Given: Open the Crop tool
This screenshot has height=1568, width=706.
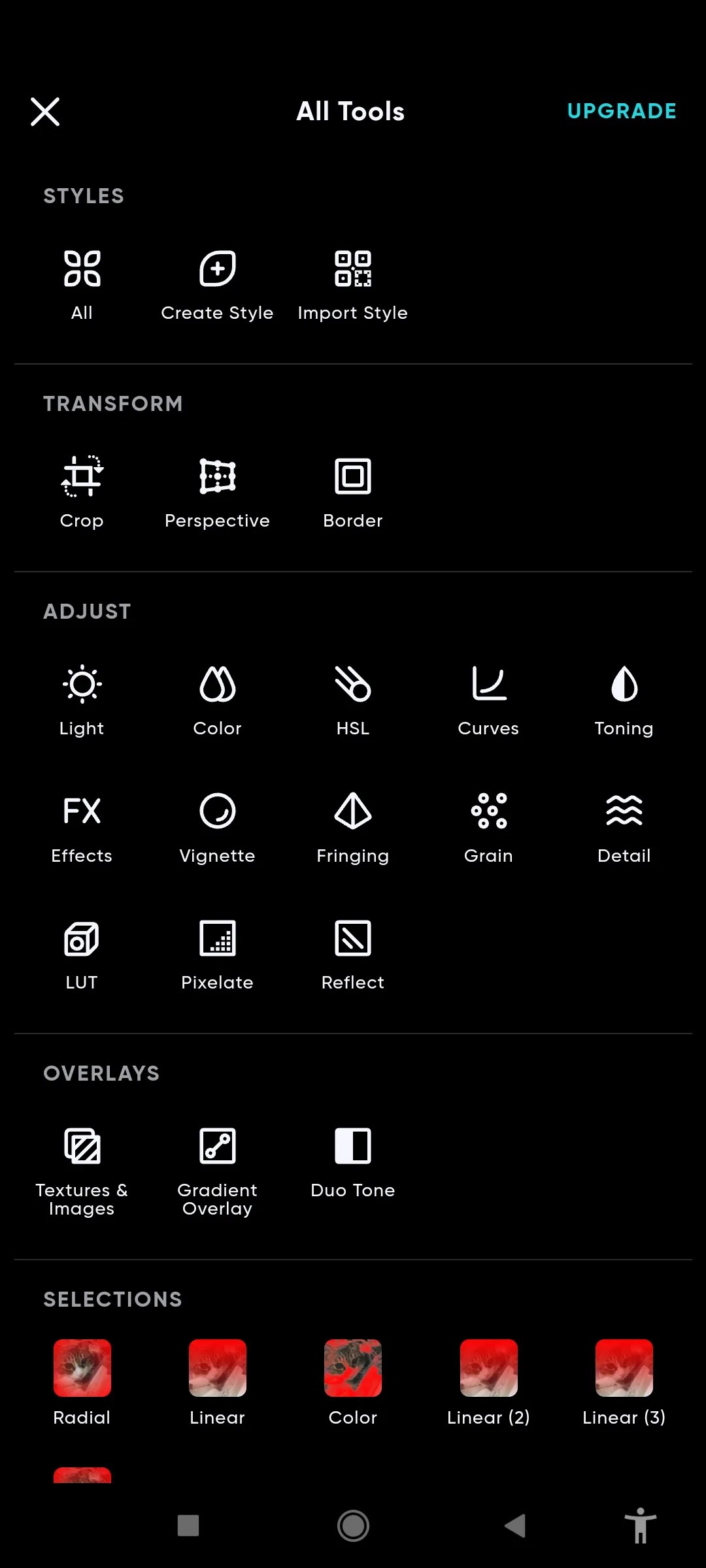Looking at the screenshot, I should tap(82, 491).
